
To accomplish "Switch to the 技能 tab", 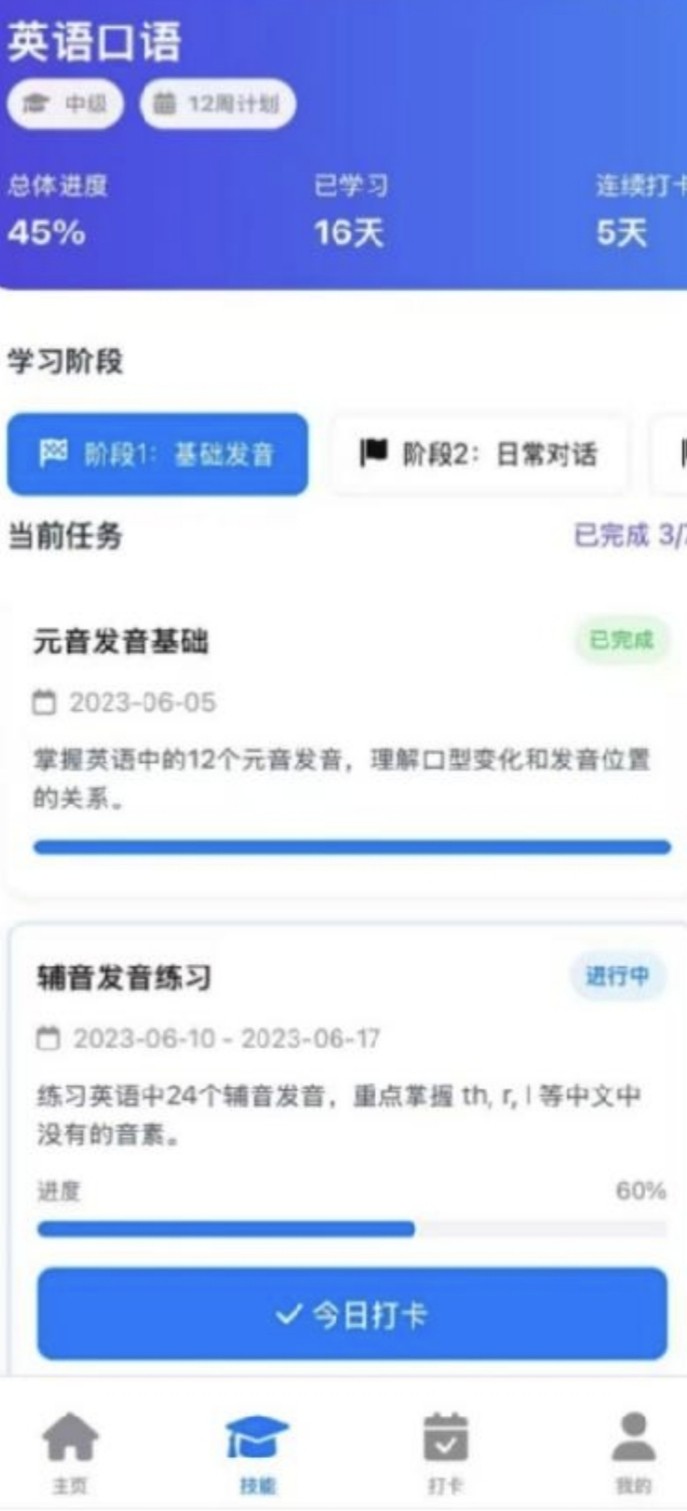I will point(257,1451).
